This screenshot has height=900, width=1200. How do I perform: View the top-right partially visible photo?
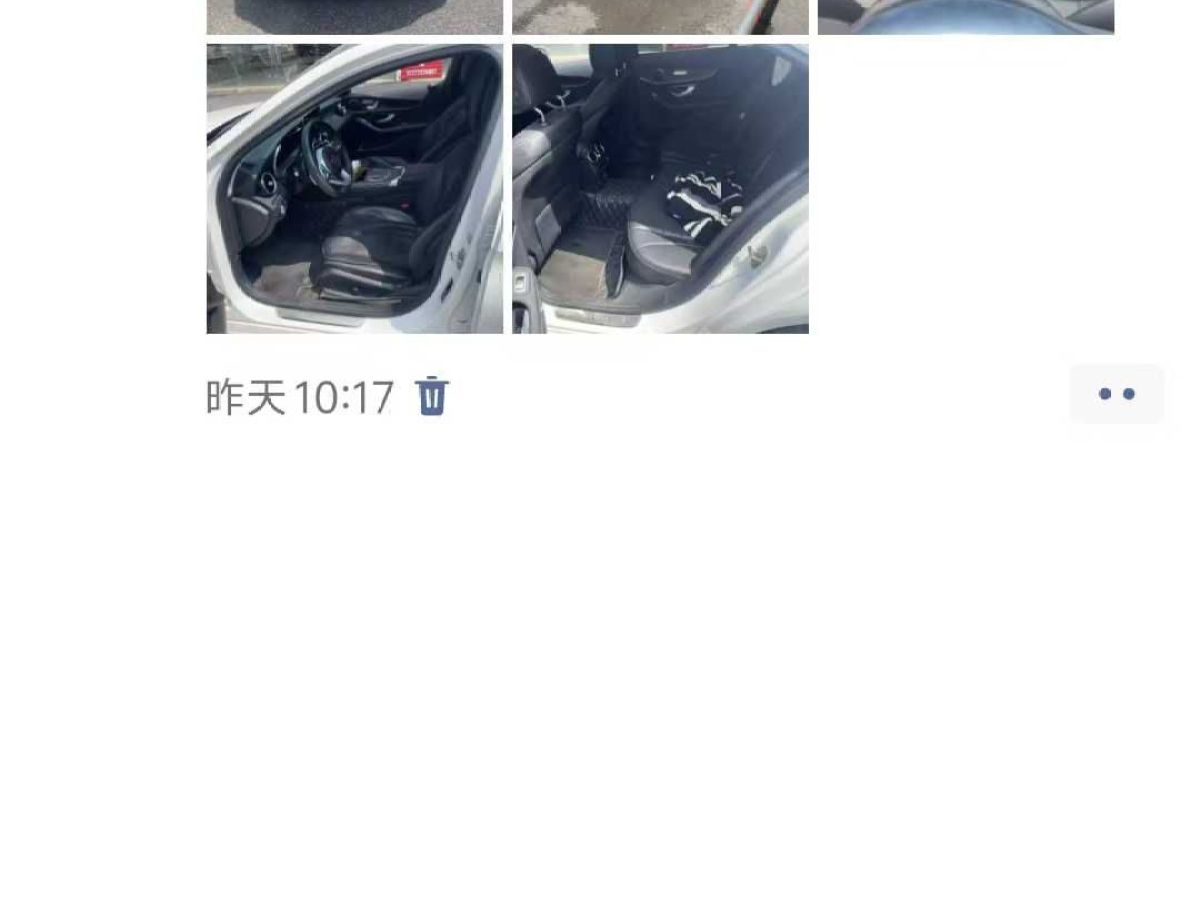tap(965, 16)
